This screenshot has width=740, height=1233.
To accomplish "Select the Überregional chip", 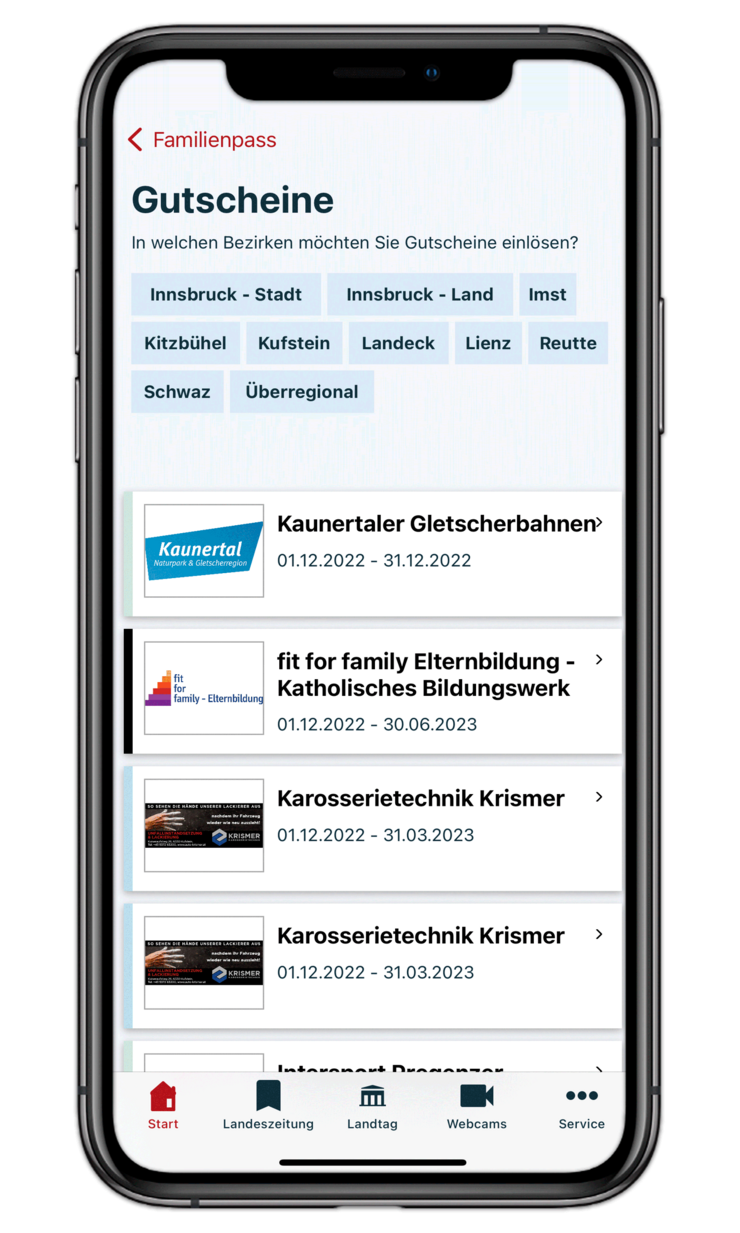I will click(x=302, y=392).
